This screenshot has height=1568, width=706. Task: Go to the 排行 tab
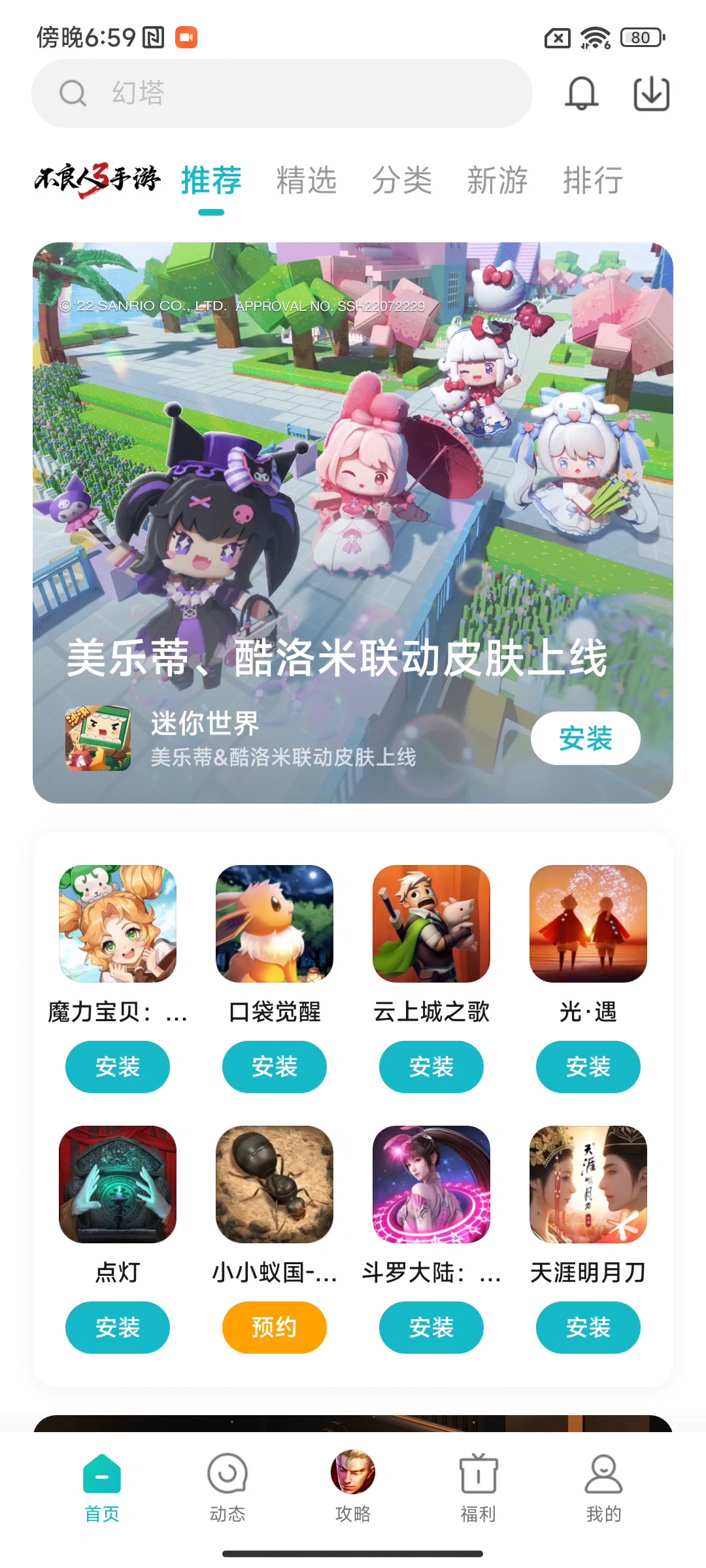(592, 180)
